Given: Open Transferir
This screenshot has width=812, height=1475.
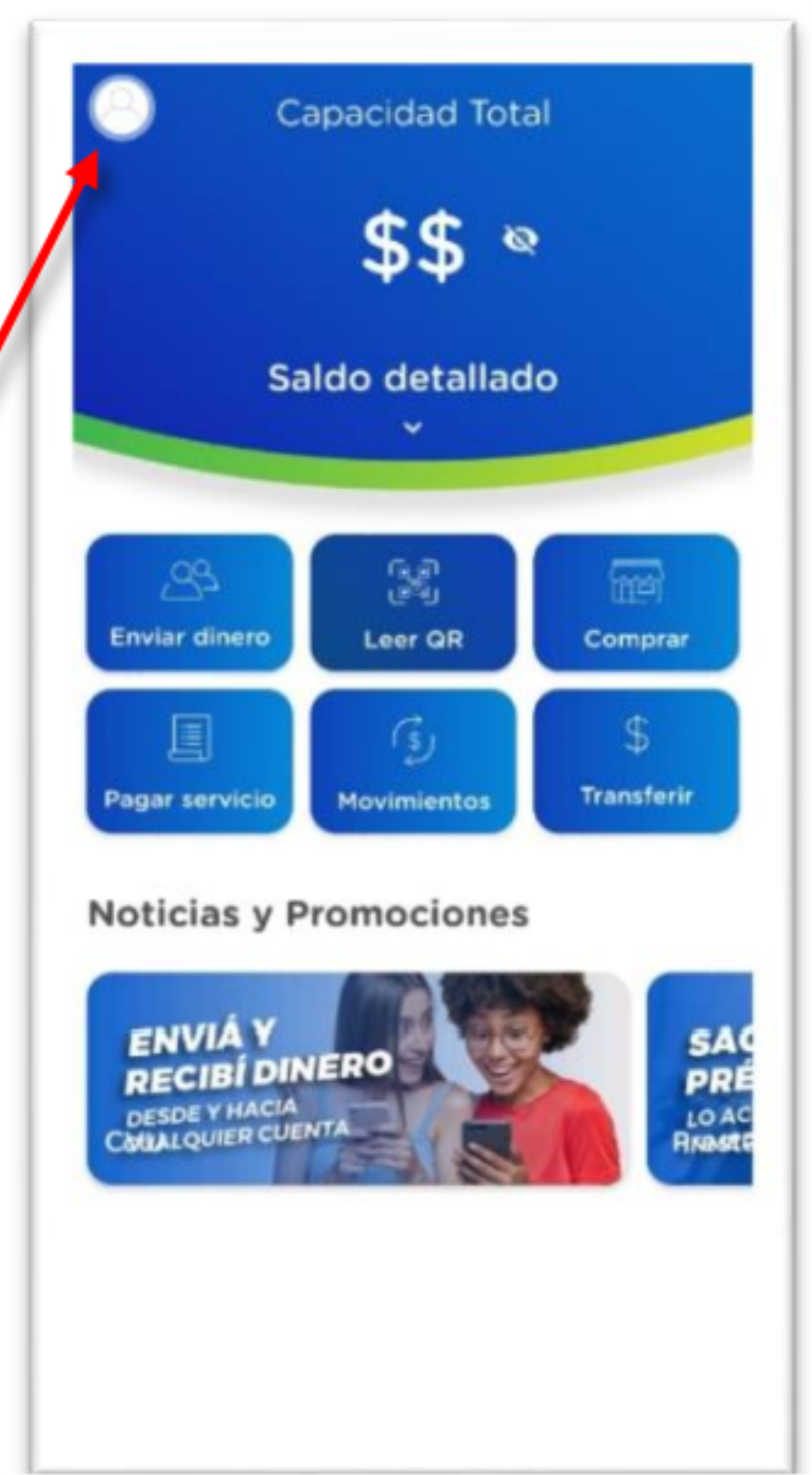Looking at the screenshot, I should pyautogui.click(x=637, y=761).
